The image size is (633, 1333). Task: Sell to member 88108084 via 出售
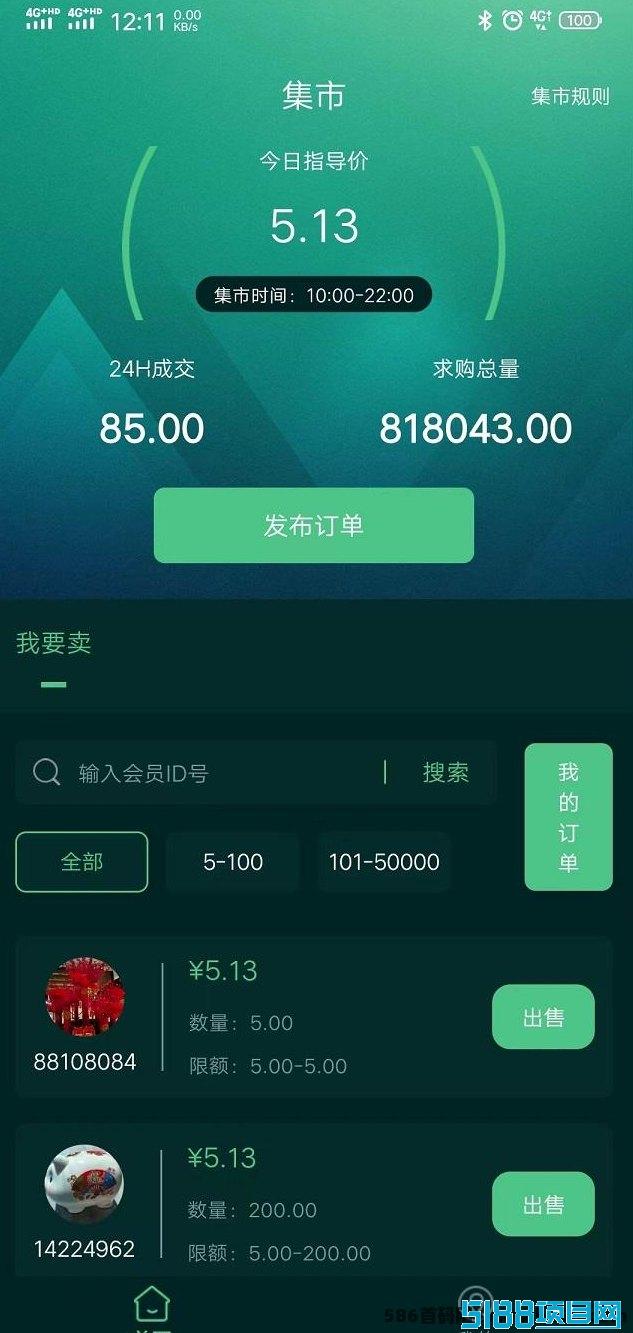(x=543, y=1017)
